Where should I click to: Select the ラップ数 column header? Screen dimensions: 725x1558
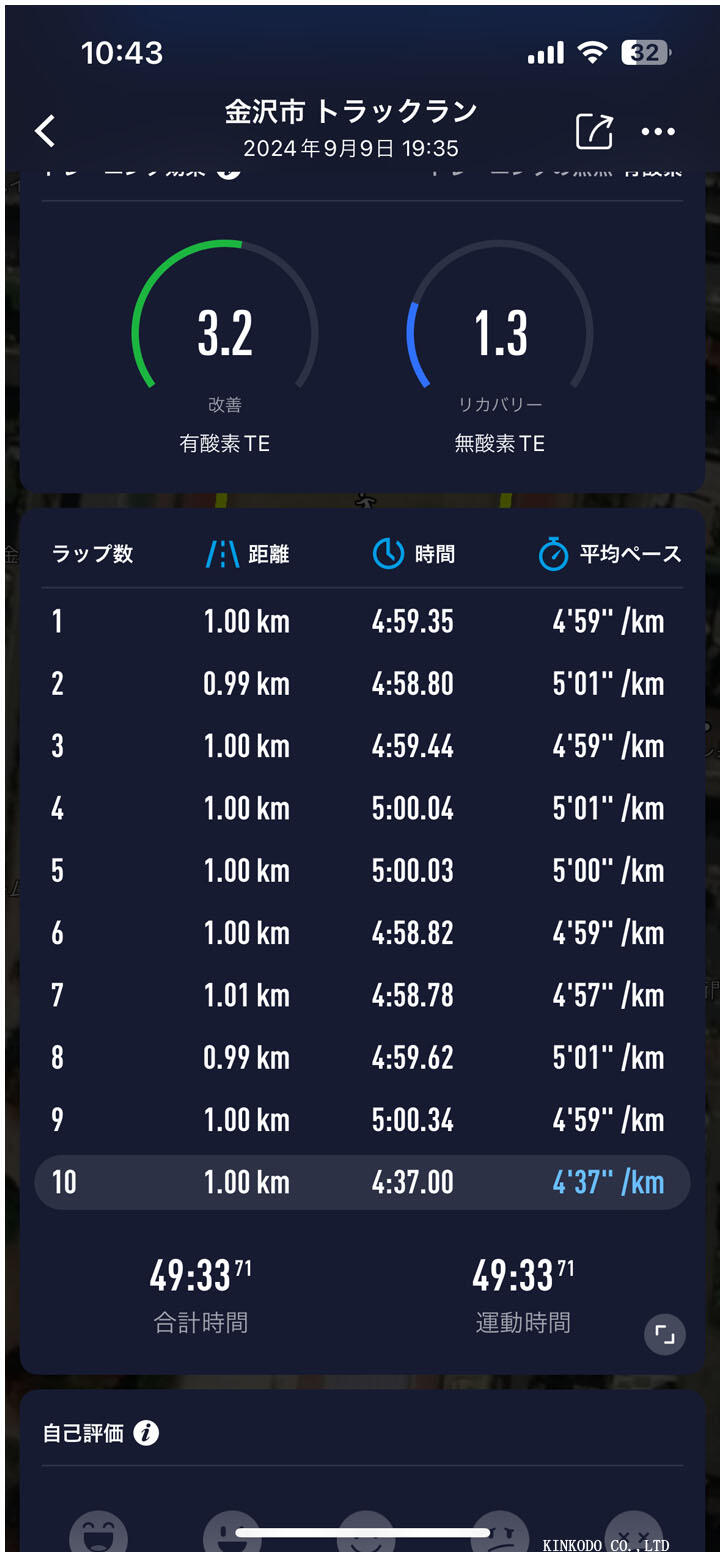click(91, 553)
